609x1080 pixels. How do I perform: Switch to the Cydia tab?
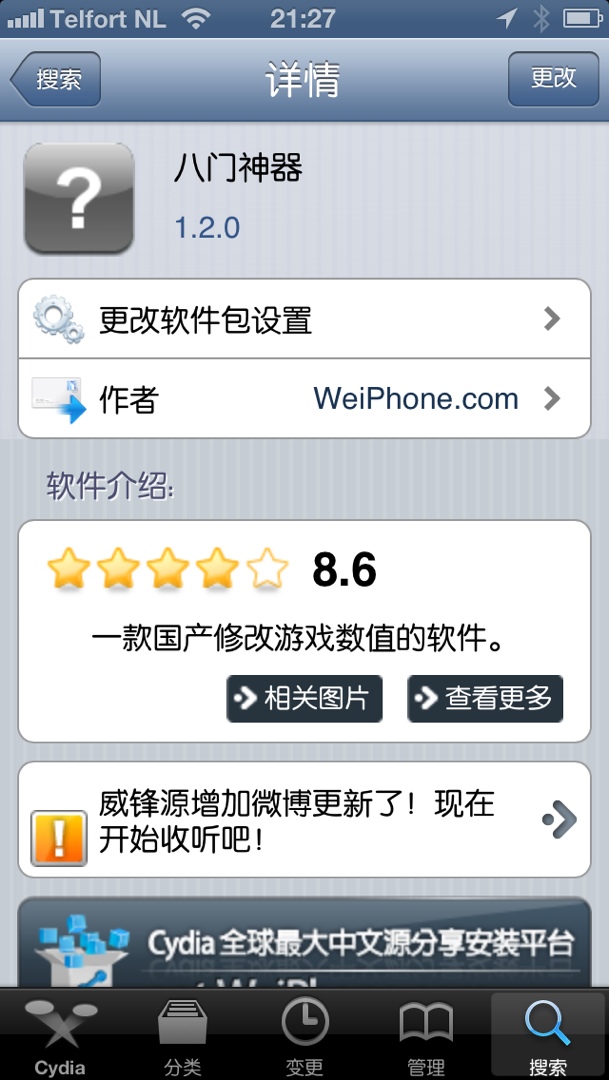60,1035
